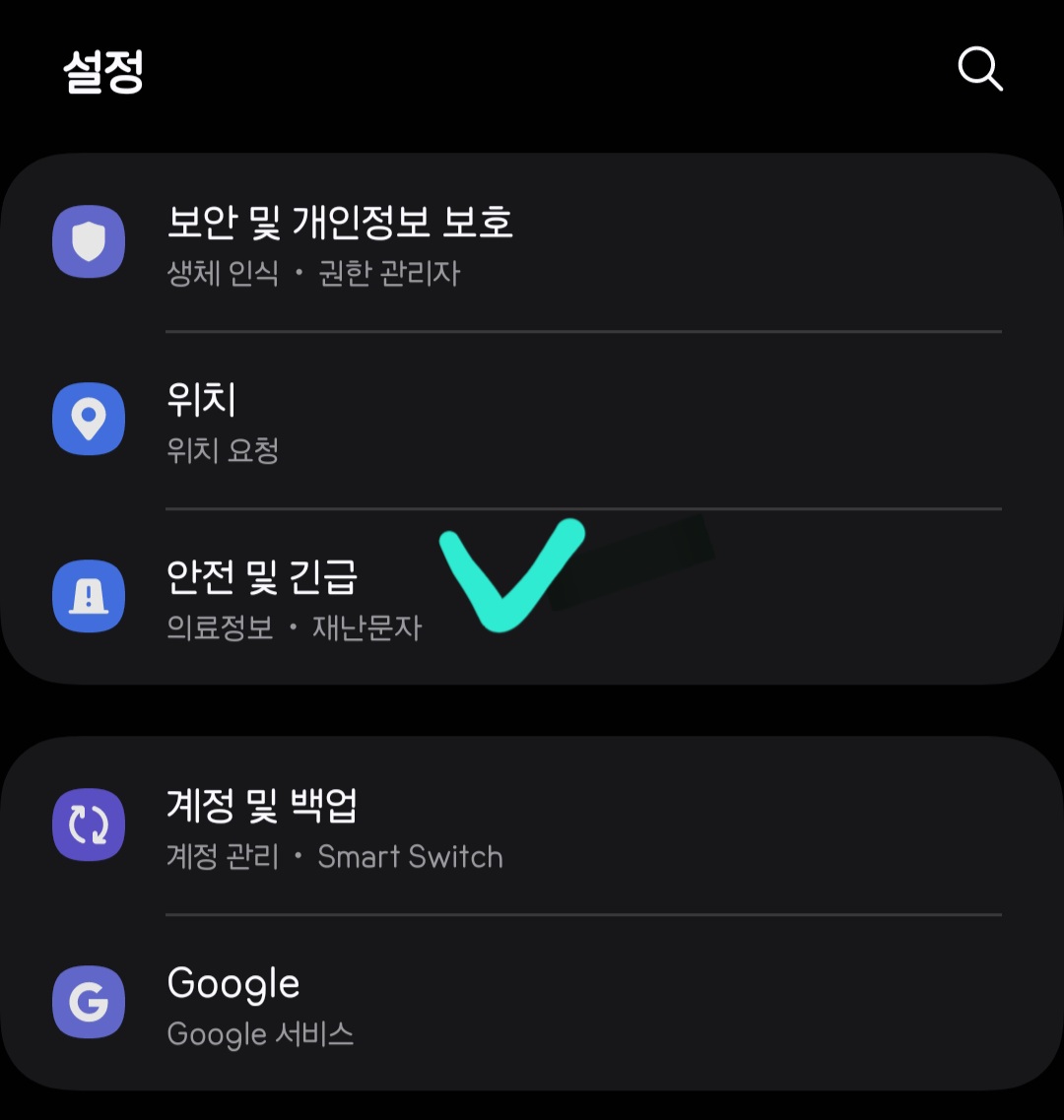Click the circular sync arrows icon
The height and width of the screenshot is (1120, 1064).
pyautogui.click(x=89, y=824)
